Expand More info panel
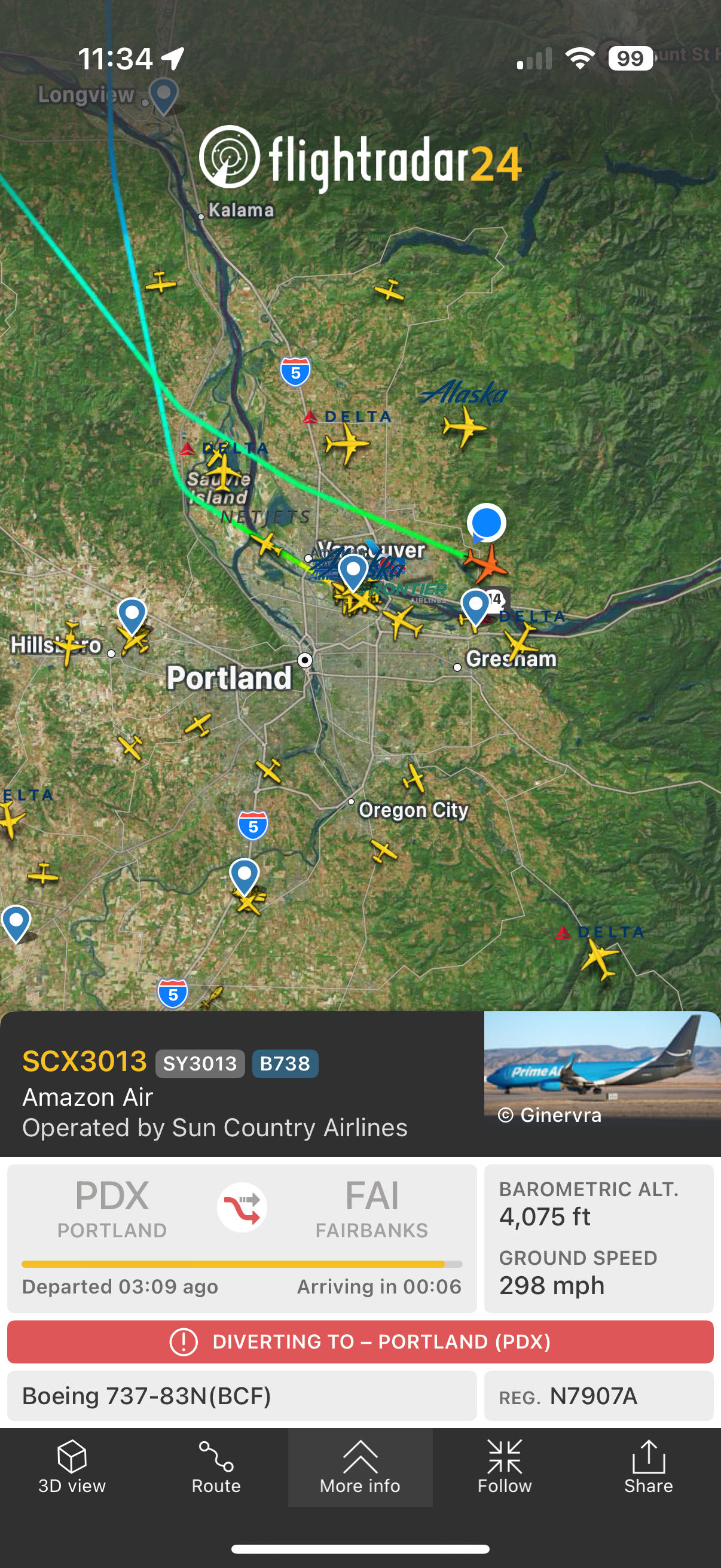This screenshot has height=1568, width=721. pos(360,1467)
